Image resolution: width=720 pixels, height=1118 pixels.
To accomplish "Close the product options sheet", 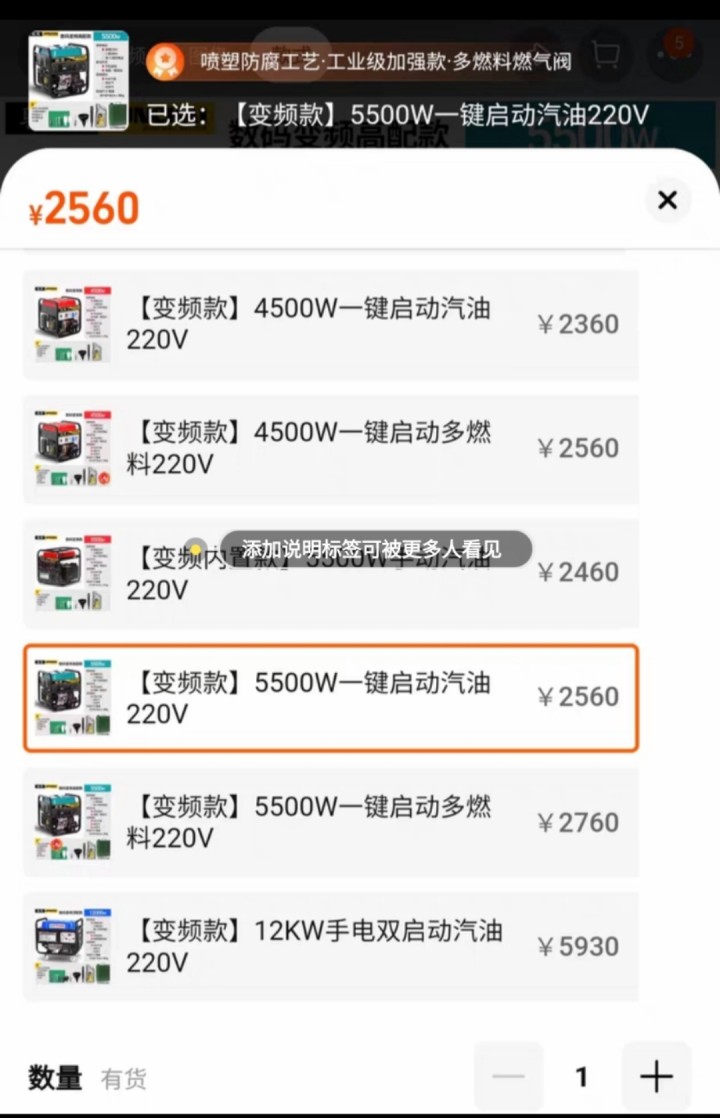I will [667, 200].
